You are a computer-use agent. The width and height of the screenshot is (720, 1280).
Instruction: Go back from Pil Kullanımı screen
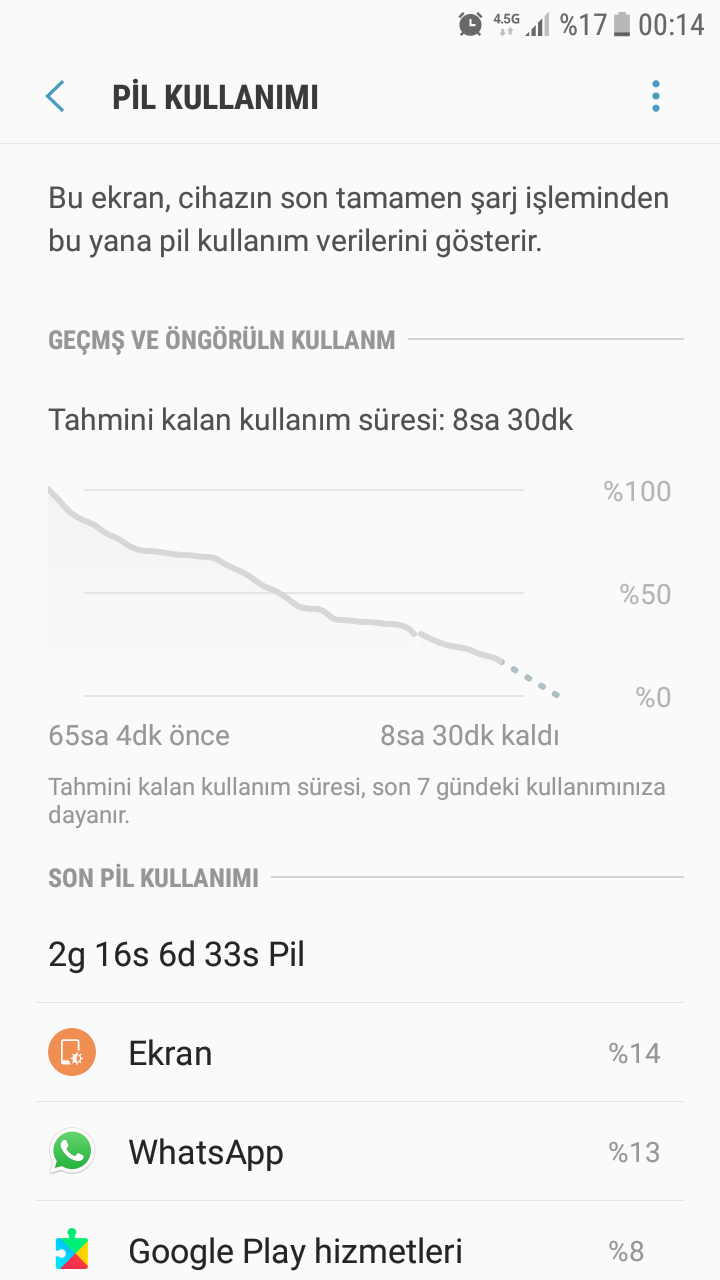pos(55,97)
